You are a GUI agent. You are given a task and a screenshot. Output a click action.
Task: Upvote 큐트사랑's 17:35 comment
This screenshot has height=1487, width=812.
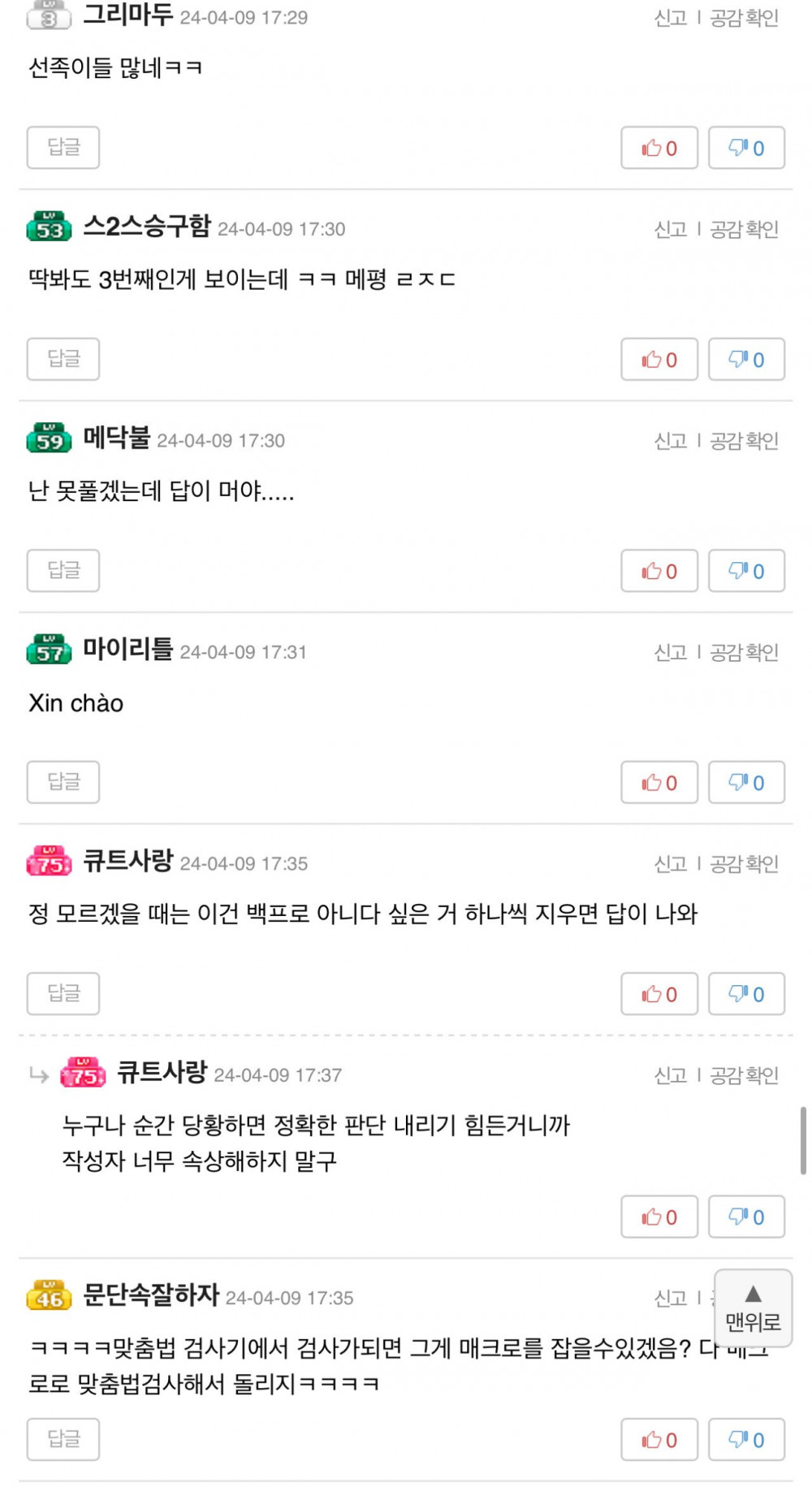click(x=659, y=994)
